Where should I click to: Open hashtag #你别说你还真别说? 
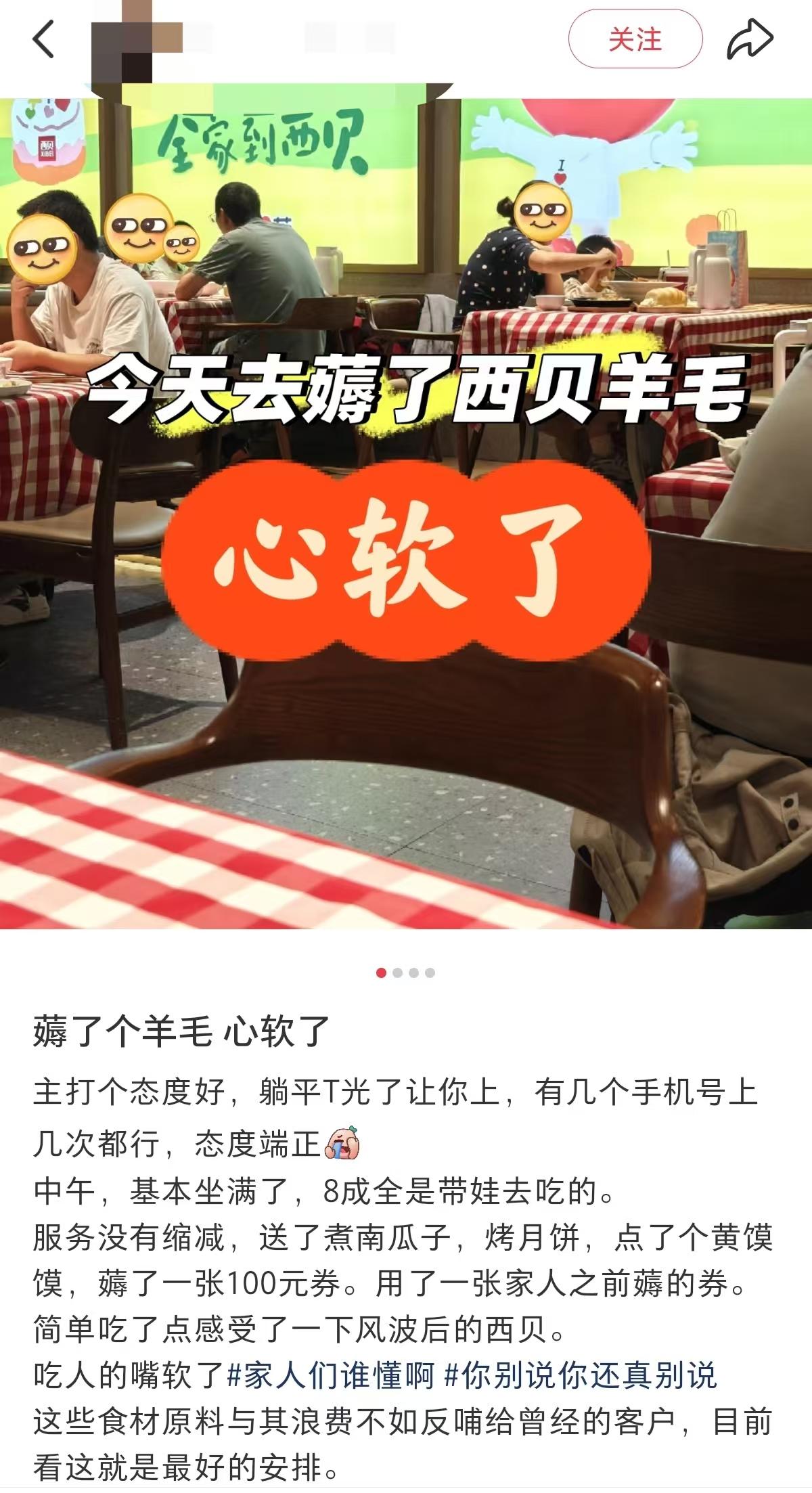tap(580, 1376)
